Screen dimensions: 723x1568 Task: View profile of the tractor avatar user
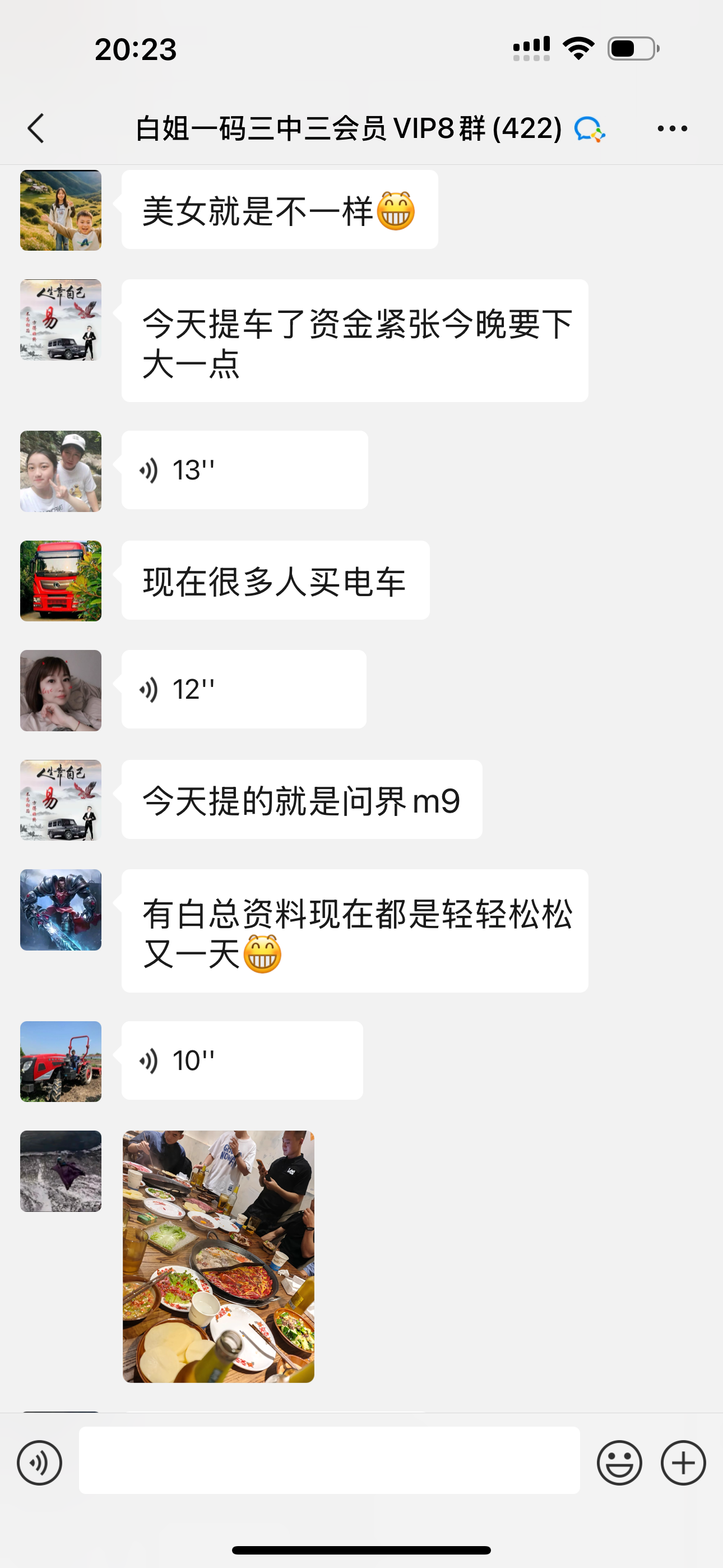[61, 1062]
